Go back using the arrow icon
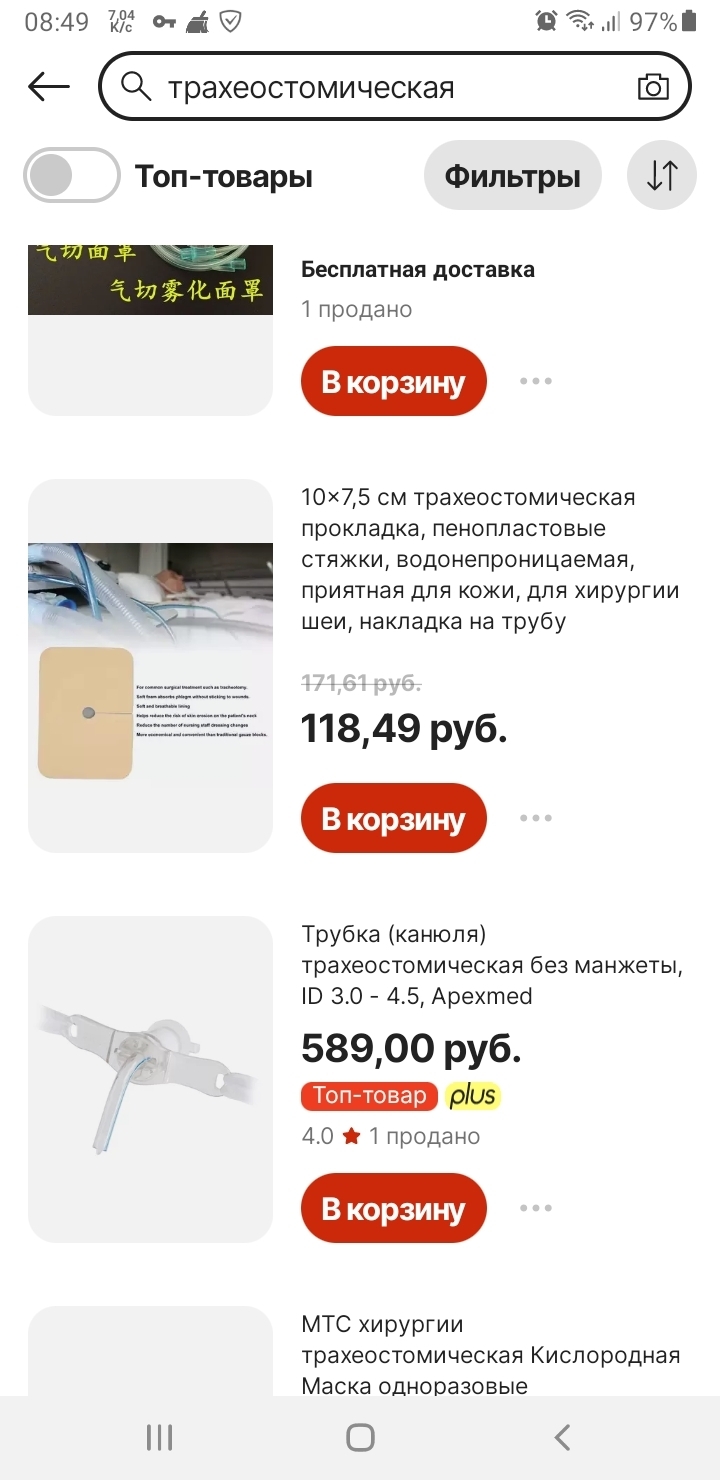The width and height of the screenshot is (720, 1480). [49, 87]
